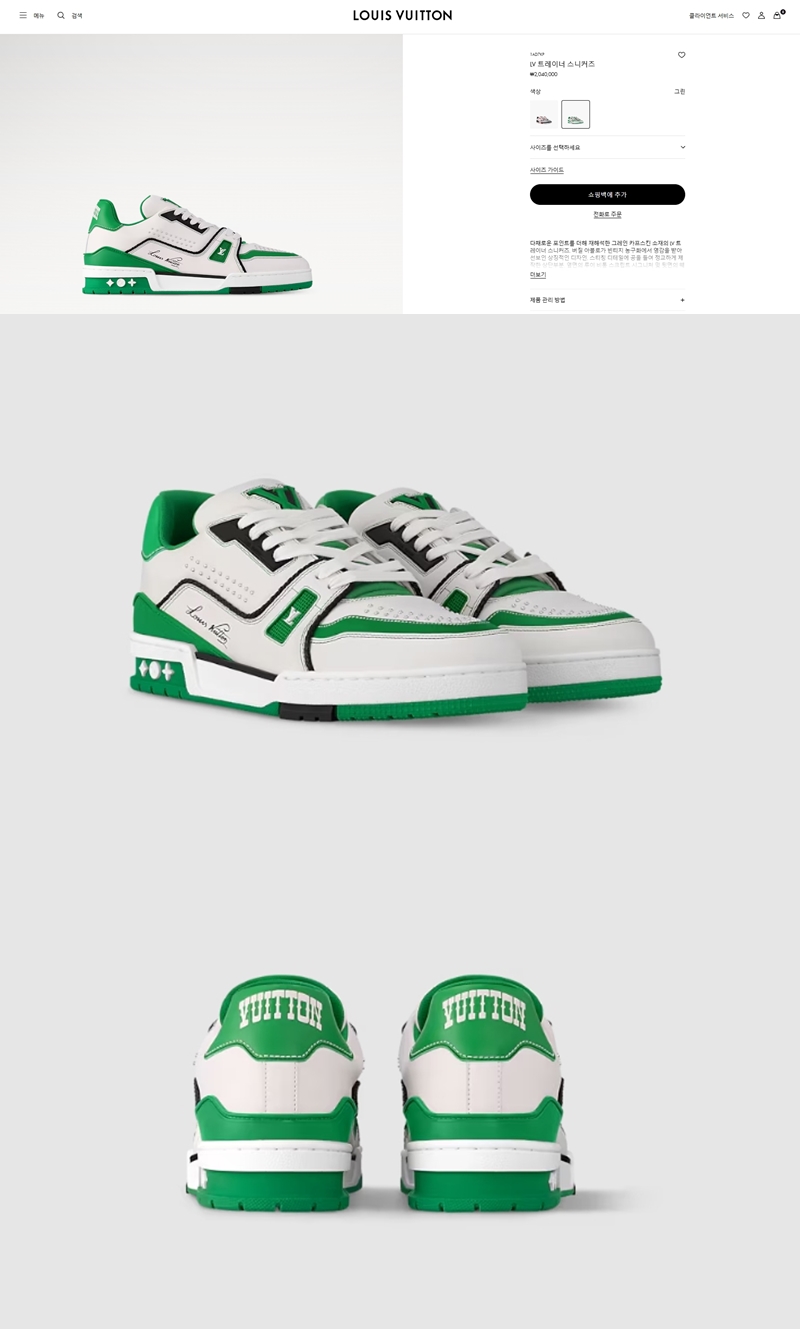Open the 사이즈 가이드 link
The height and width of the screenshot is (1329, 800).
547,170
